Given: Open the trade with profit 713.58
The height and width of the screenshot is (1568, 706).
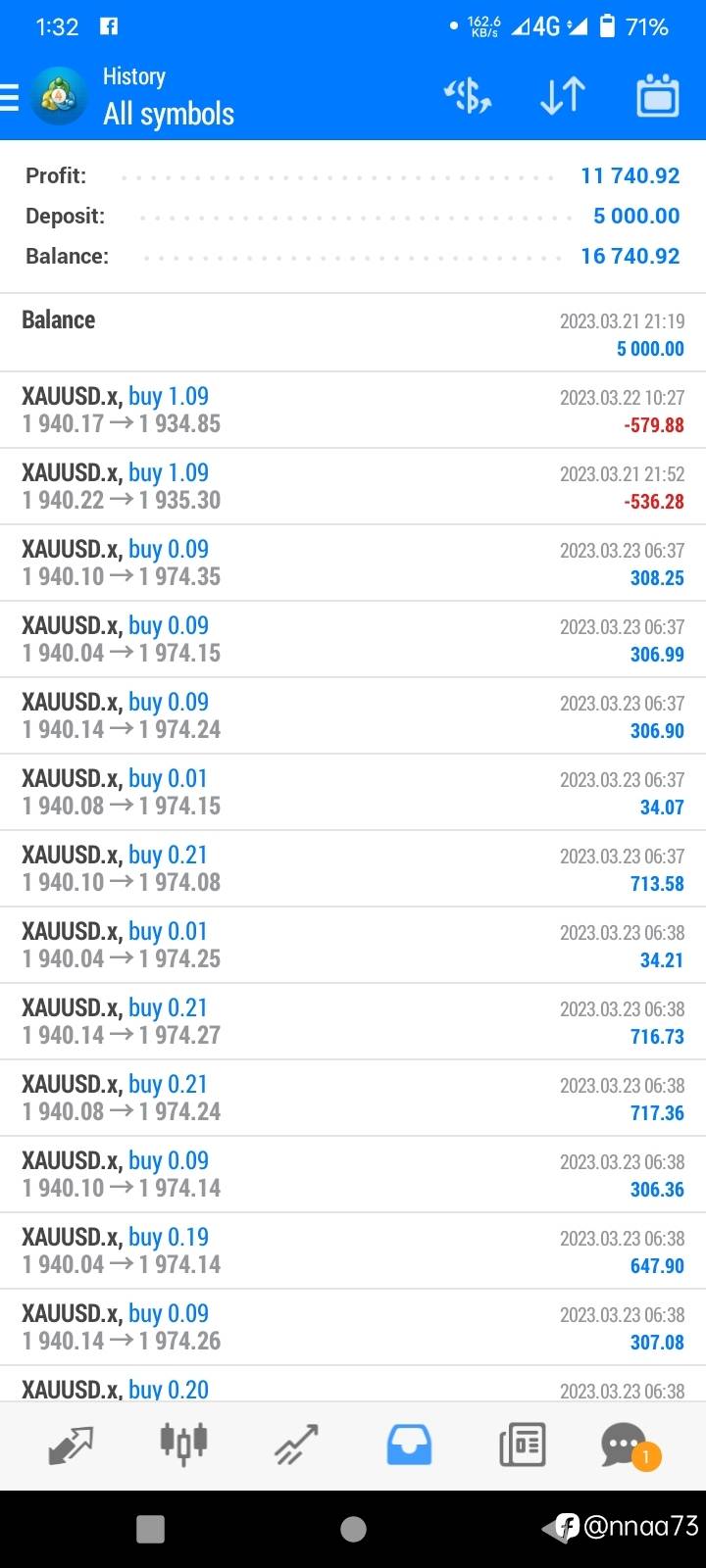Looking at the screenshot, I should pyautogui.click(x=353, y=868).
